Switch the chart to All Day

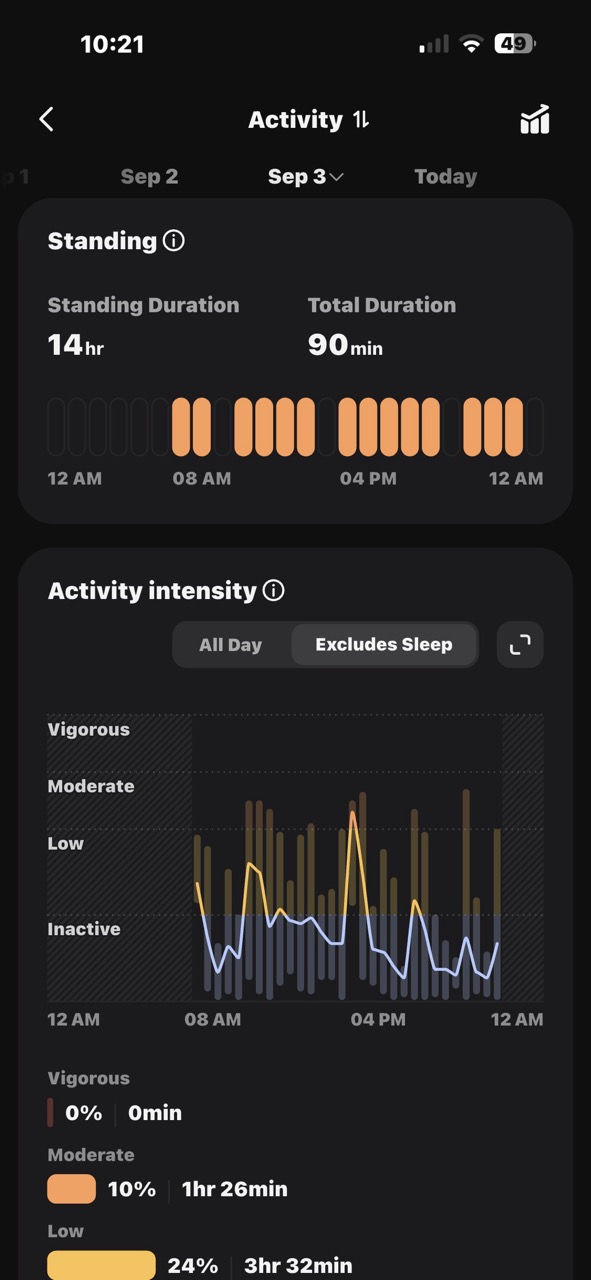pyautogui.click(x=231, y=645)
